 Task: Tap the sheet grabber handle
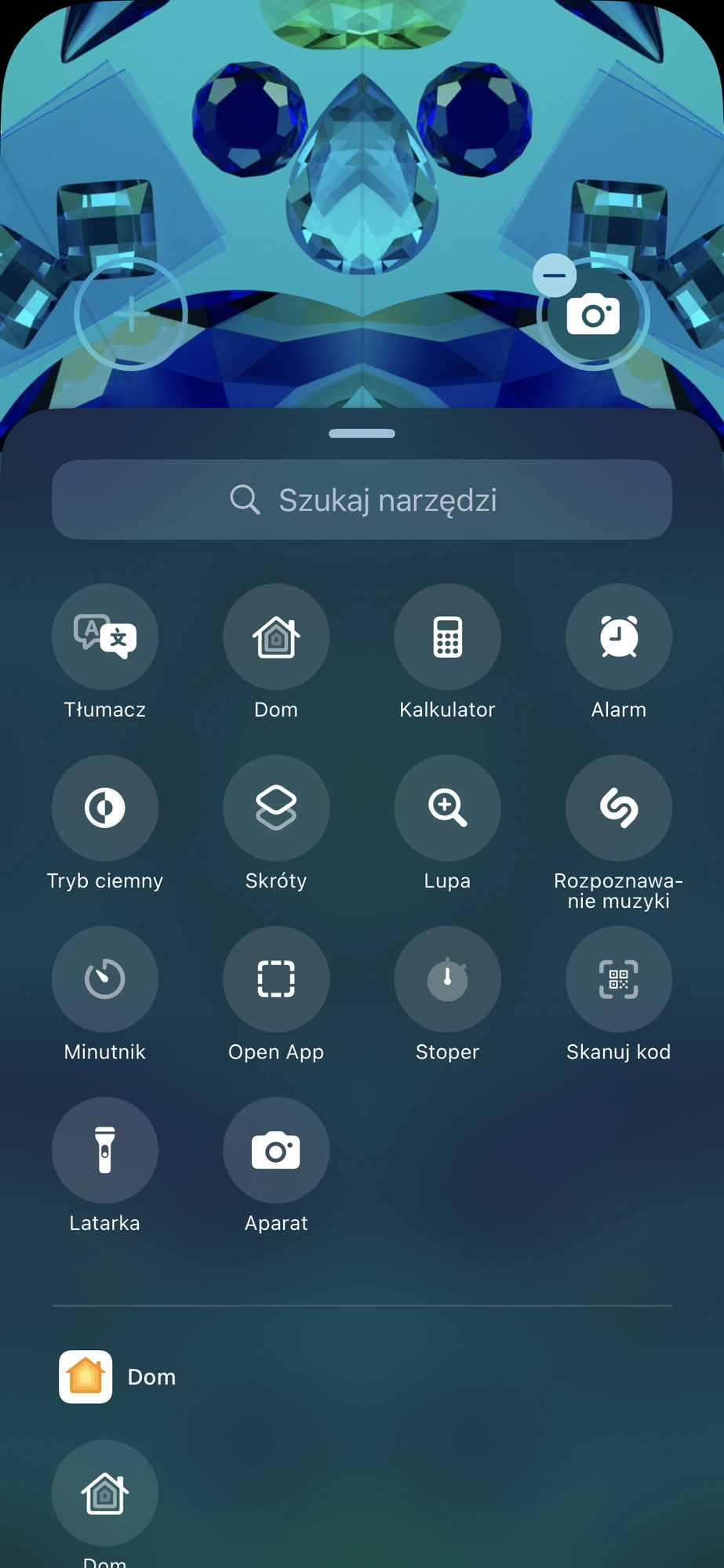[x=362, y=434]
